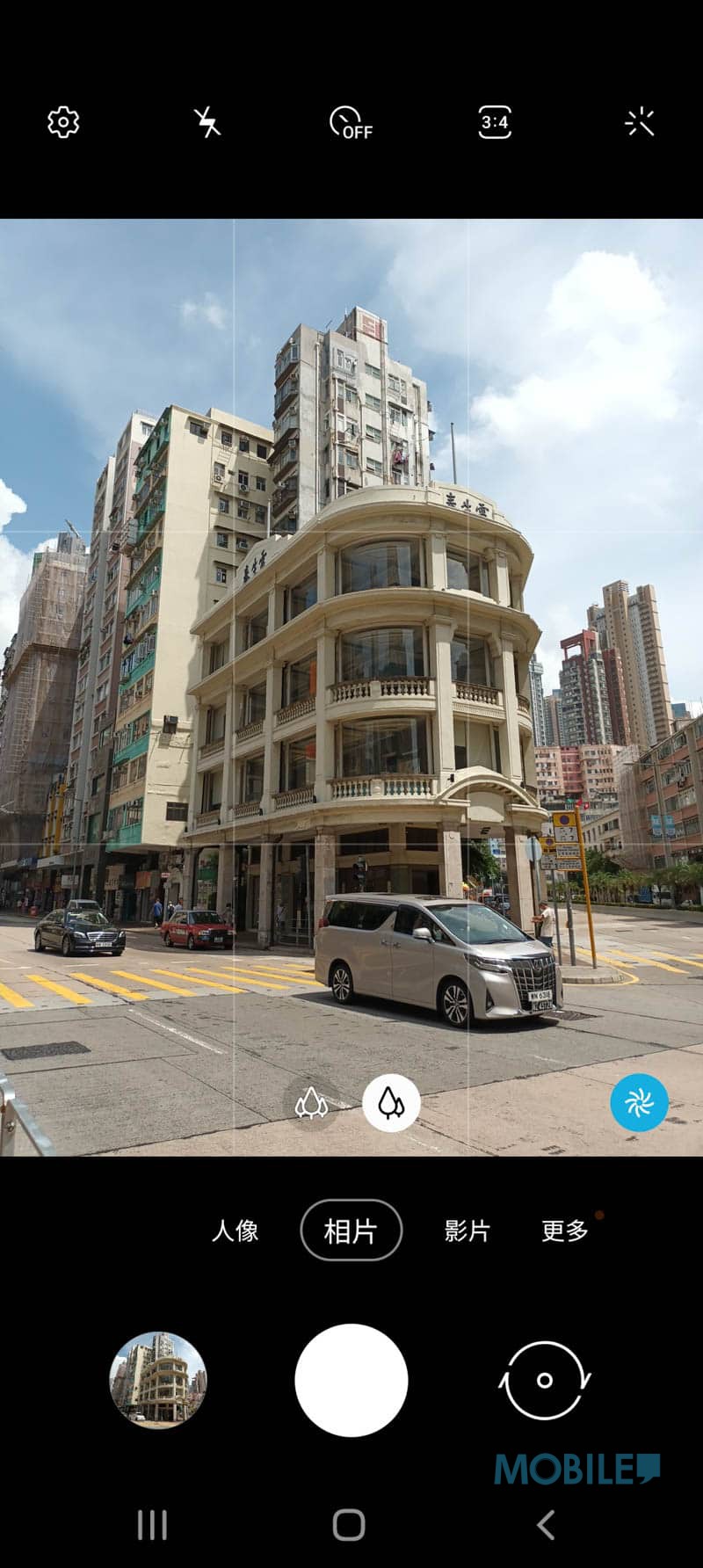Flip to the front camera

click(545, 1380)
